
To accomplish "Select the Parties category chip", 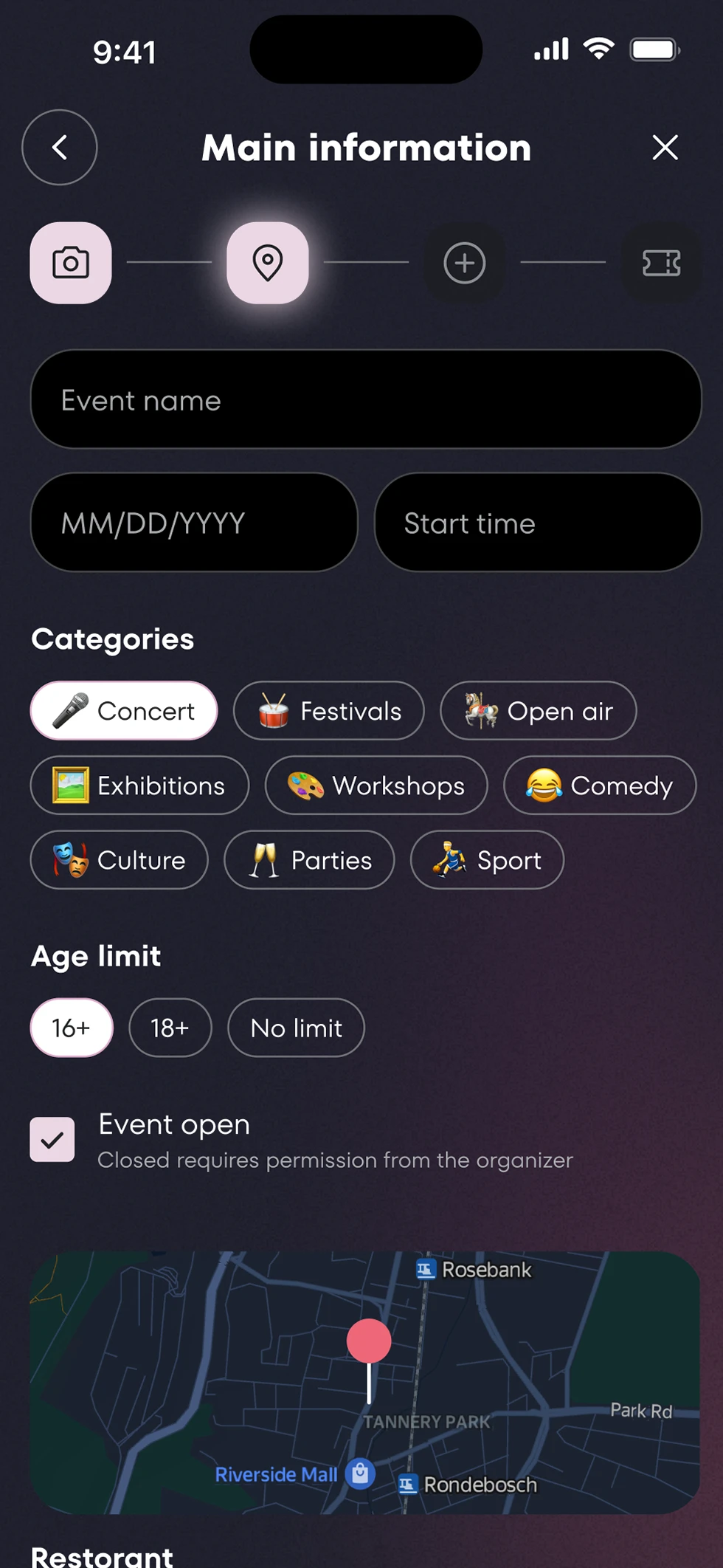I will 309,860.
